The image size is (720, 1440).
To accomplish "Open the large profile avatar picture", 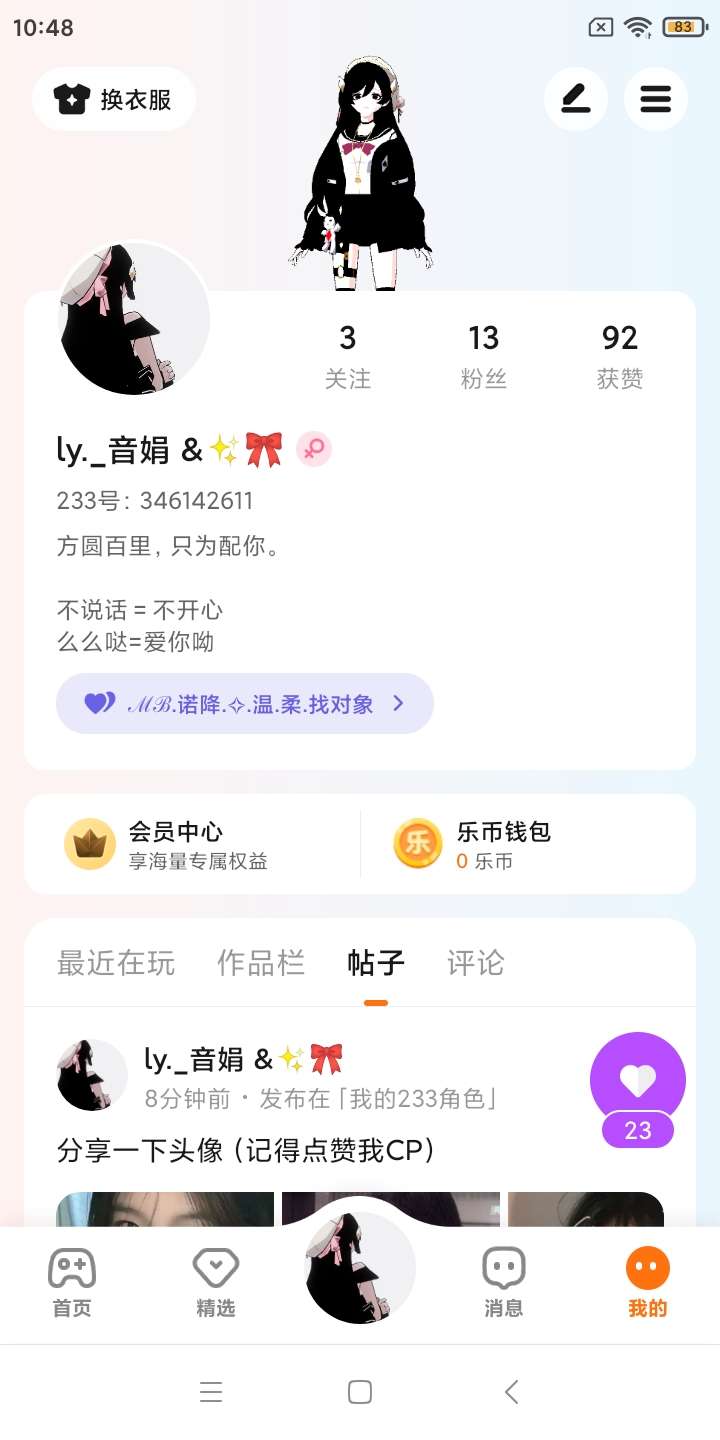I will pyautogui.click(x=134, y=319).
